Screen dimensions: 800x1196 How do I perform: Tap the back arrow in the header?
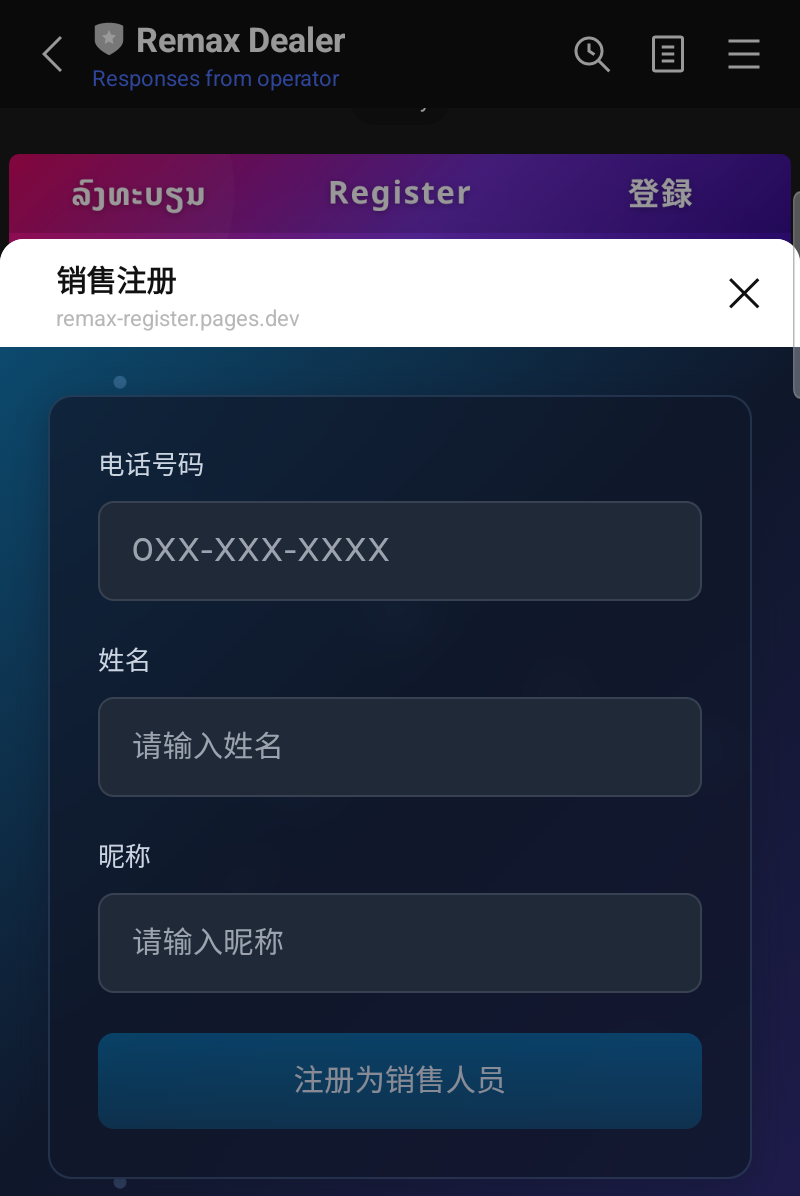coord(52,55)
